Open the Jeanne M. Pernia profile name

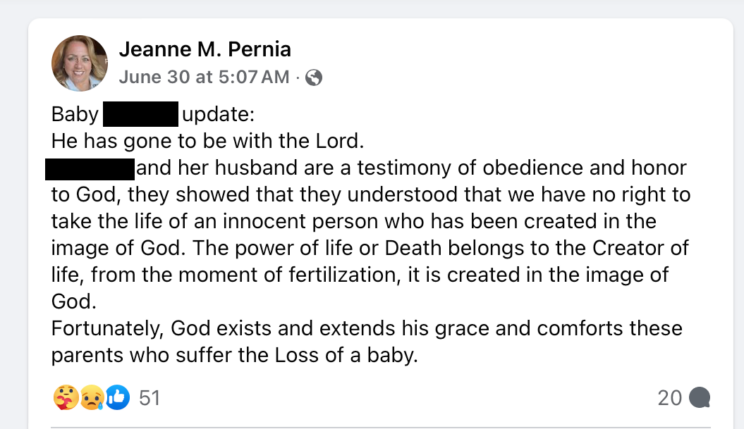click(x=205, y=49)
